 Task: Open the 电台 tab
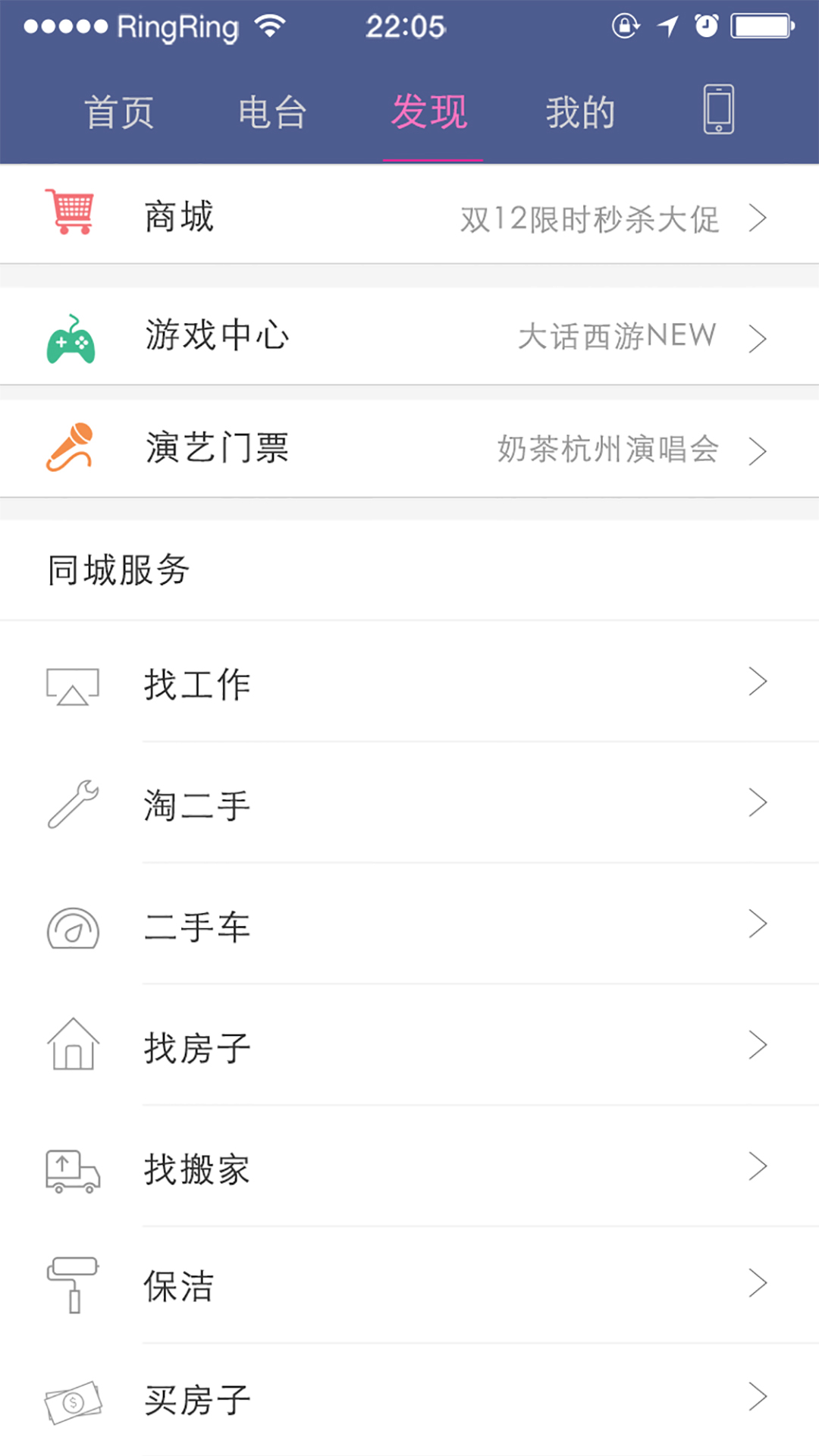(x=271, y=112)
